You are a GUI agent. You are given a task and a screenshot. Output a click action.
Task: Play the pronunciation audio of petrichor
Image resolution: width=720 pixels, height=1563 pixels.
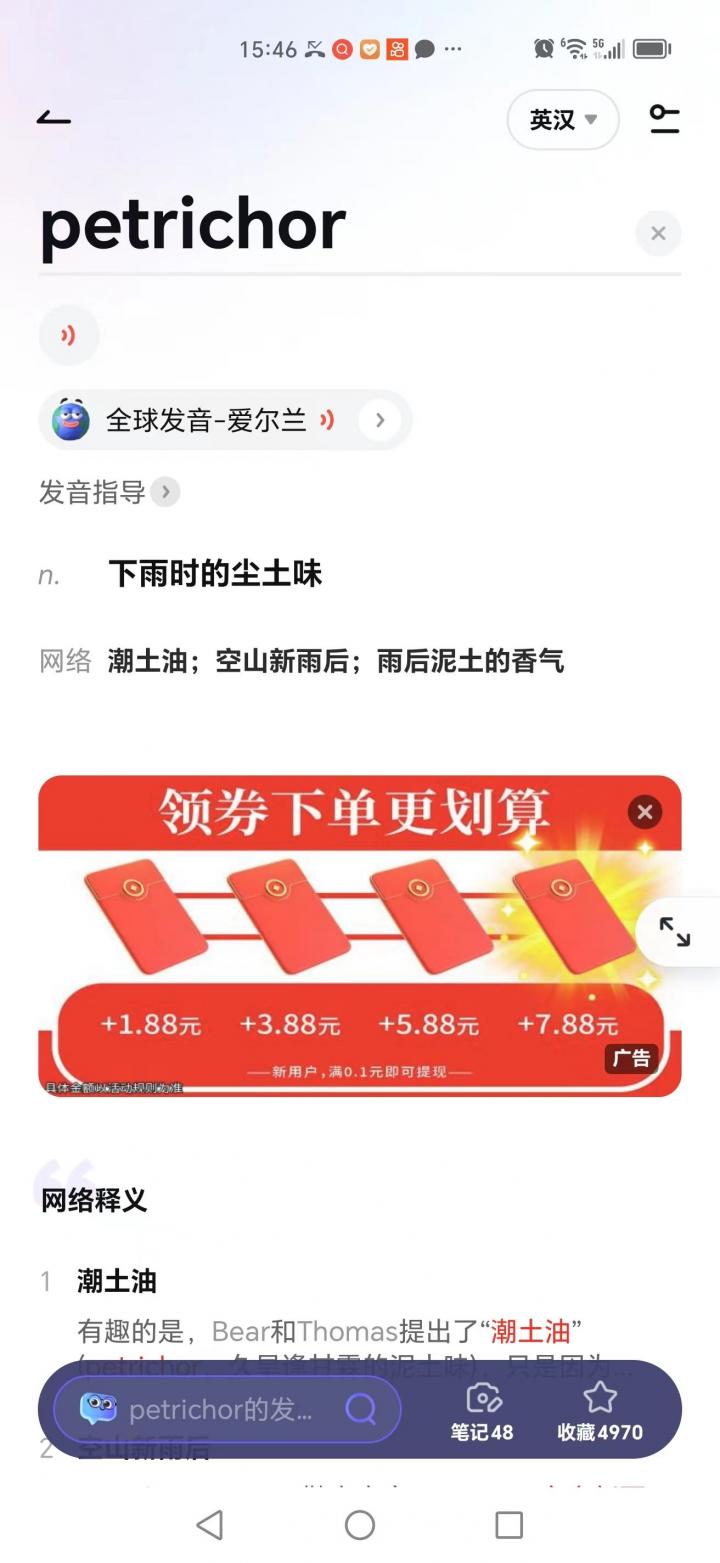(69, 335)
